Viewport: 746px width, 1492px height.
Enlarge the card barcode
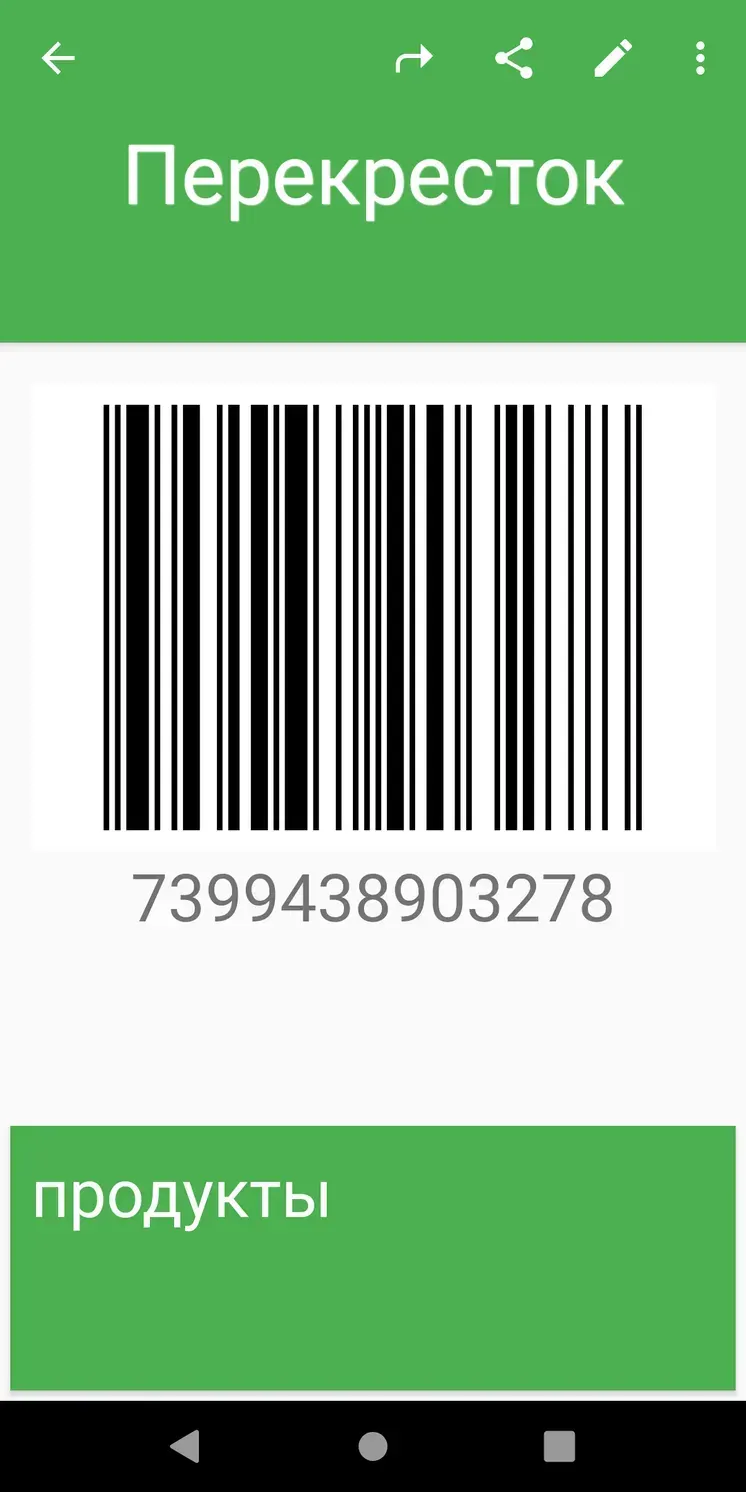[372, 617]
